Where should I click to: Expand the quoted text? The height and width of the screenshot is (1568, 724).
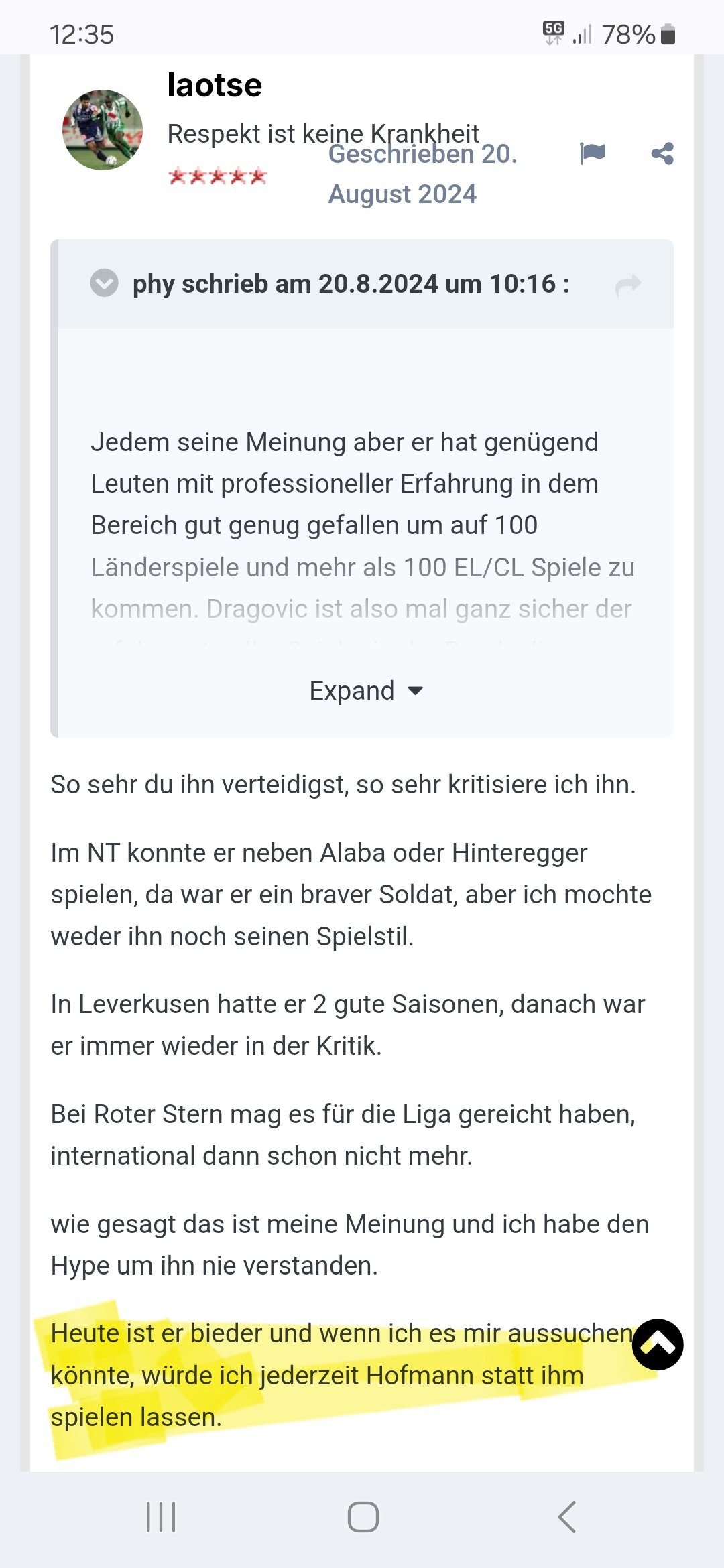coord(365,690)
